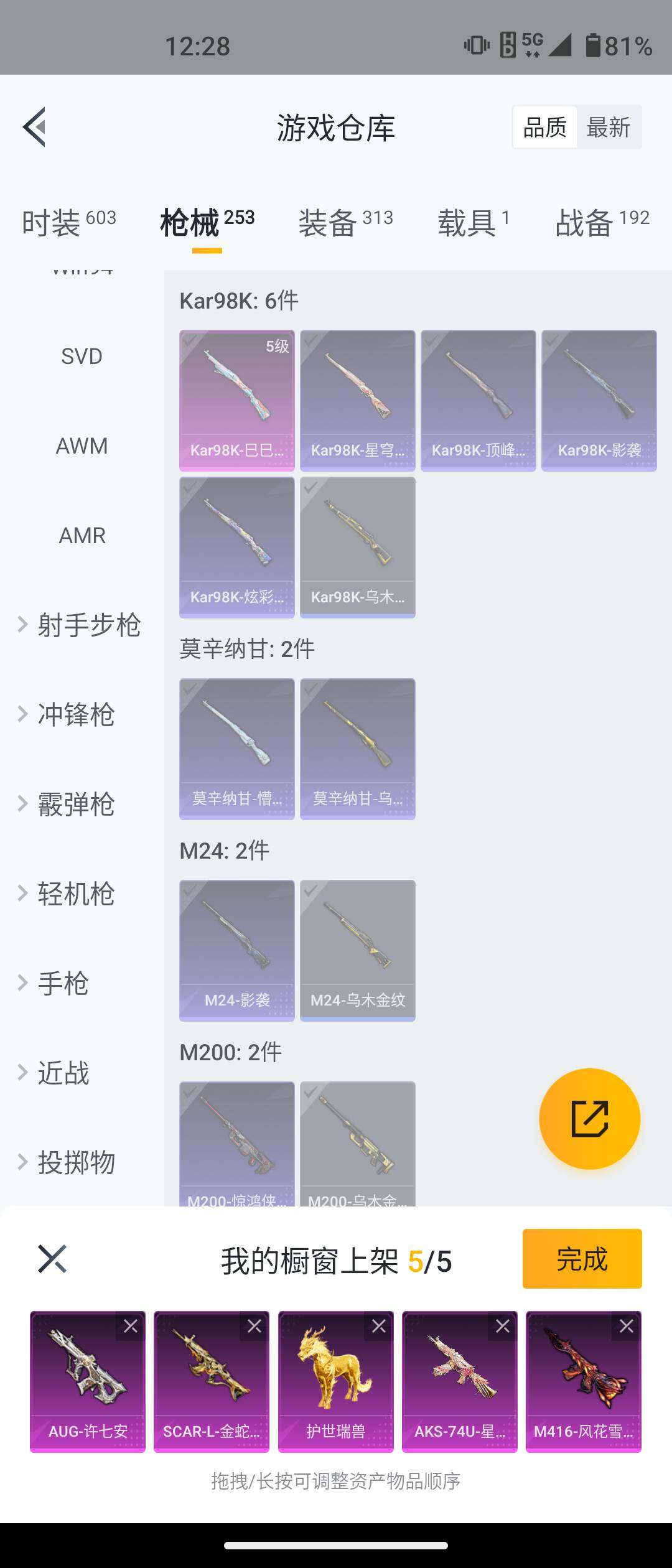Remove 护世瑞兽 from the showcase
The height and width of the screenshot is (1568, 672).
coord(379,1326)
